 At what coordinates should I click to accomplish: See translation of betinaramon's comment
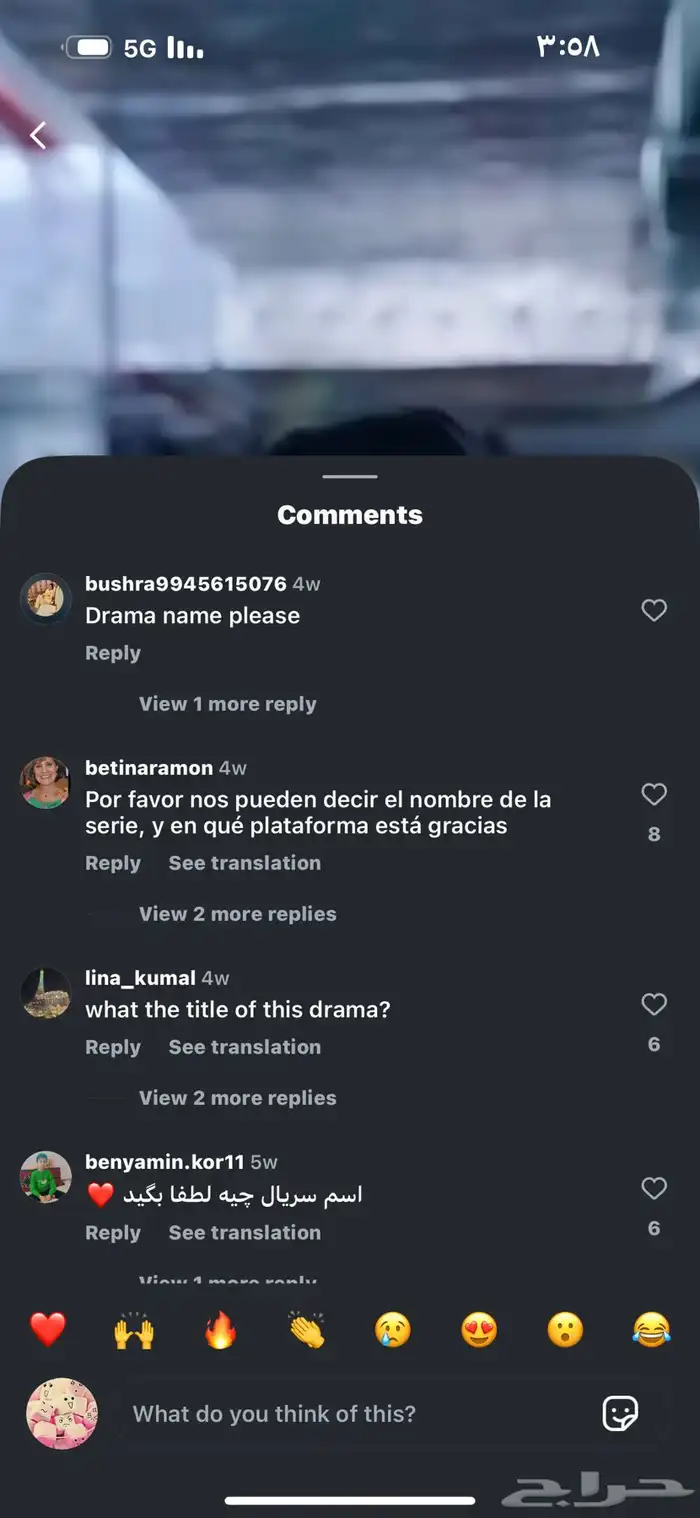tap(244, 863)
